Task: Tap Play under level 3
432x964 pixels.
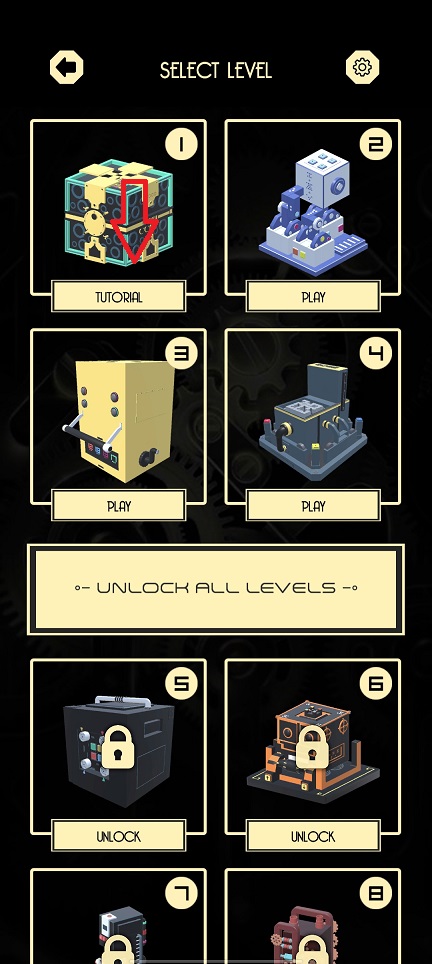Action: click(x=119, y=506)
